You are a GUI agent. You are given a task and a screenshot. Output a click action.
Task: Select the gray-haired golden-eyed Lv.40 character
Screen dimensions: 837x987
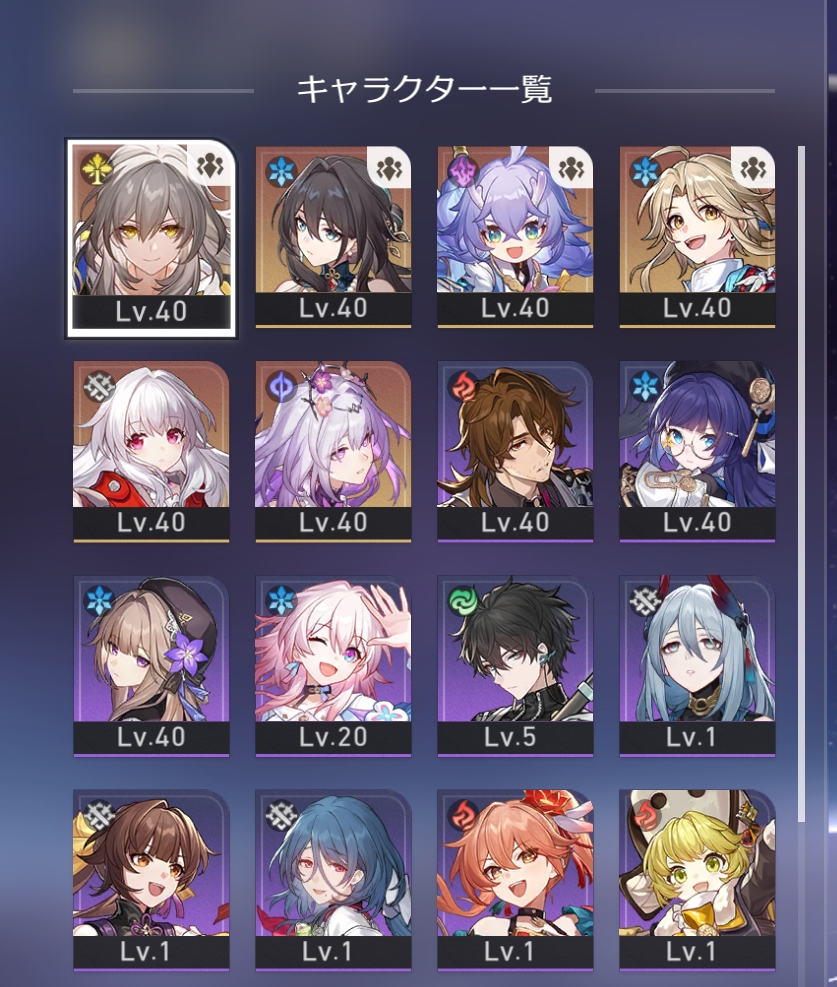[x=151, y=237]
